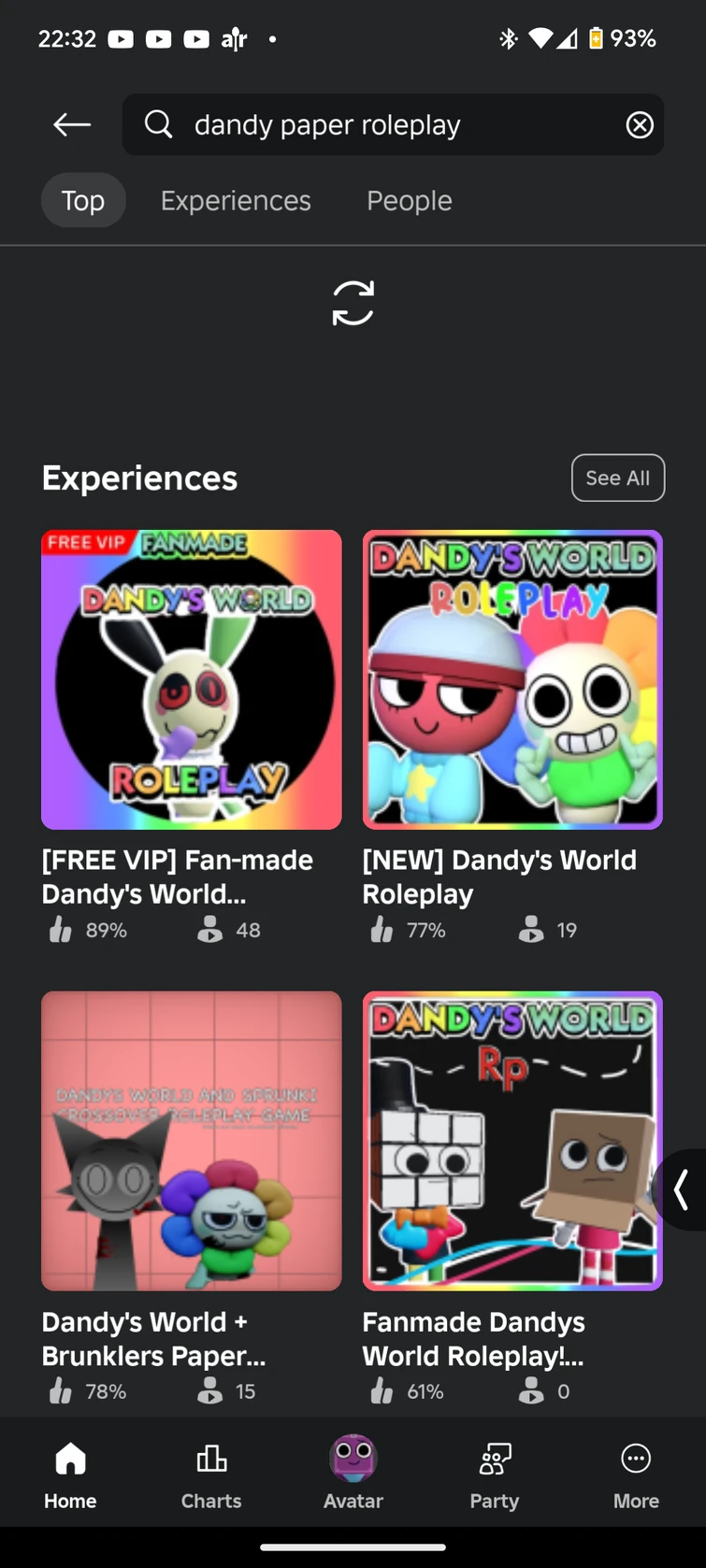
Task: Tap the back arrow to exit search
Action: (x=71, y=124)
